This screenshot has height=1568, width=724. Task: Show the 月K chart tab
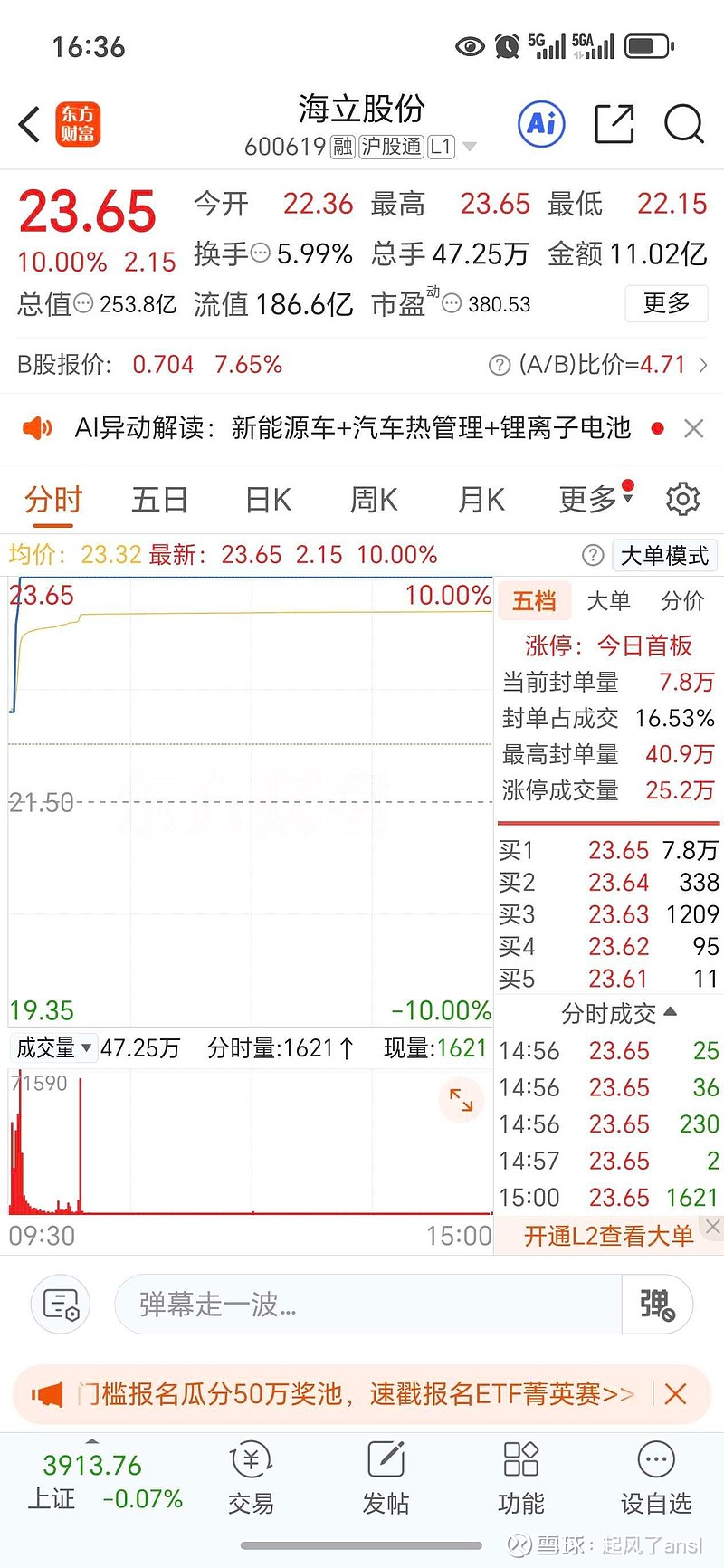click(481, 500)
